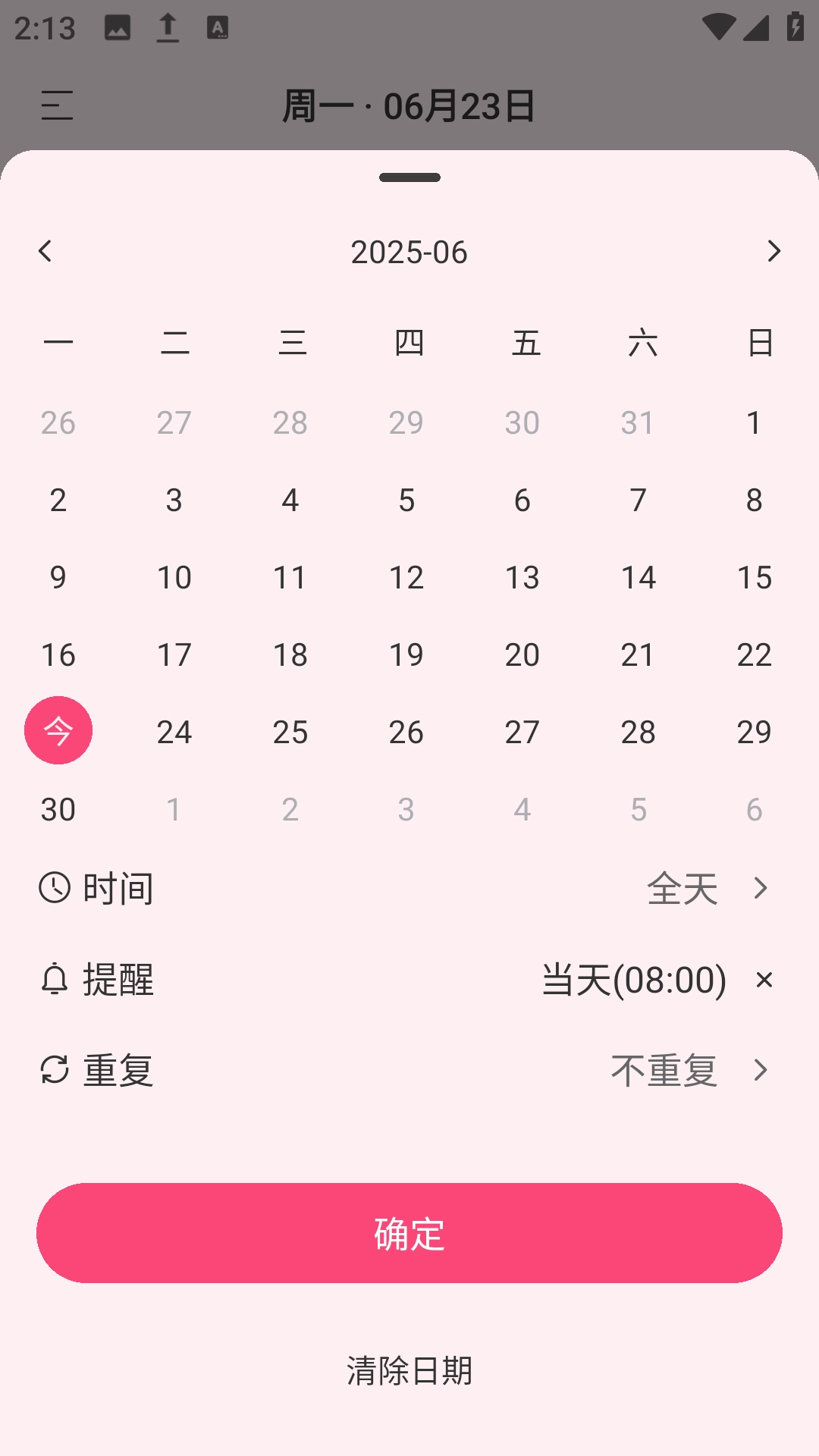Go to the previous month
The image size is (819, 1456).
click(45, 252)
